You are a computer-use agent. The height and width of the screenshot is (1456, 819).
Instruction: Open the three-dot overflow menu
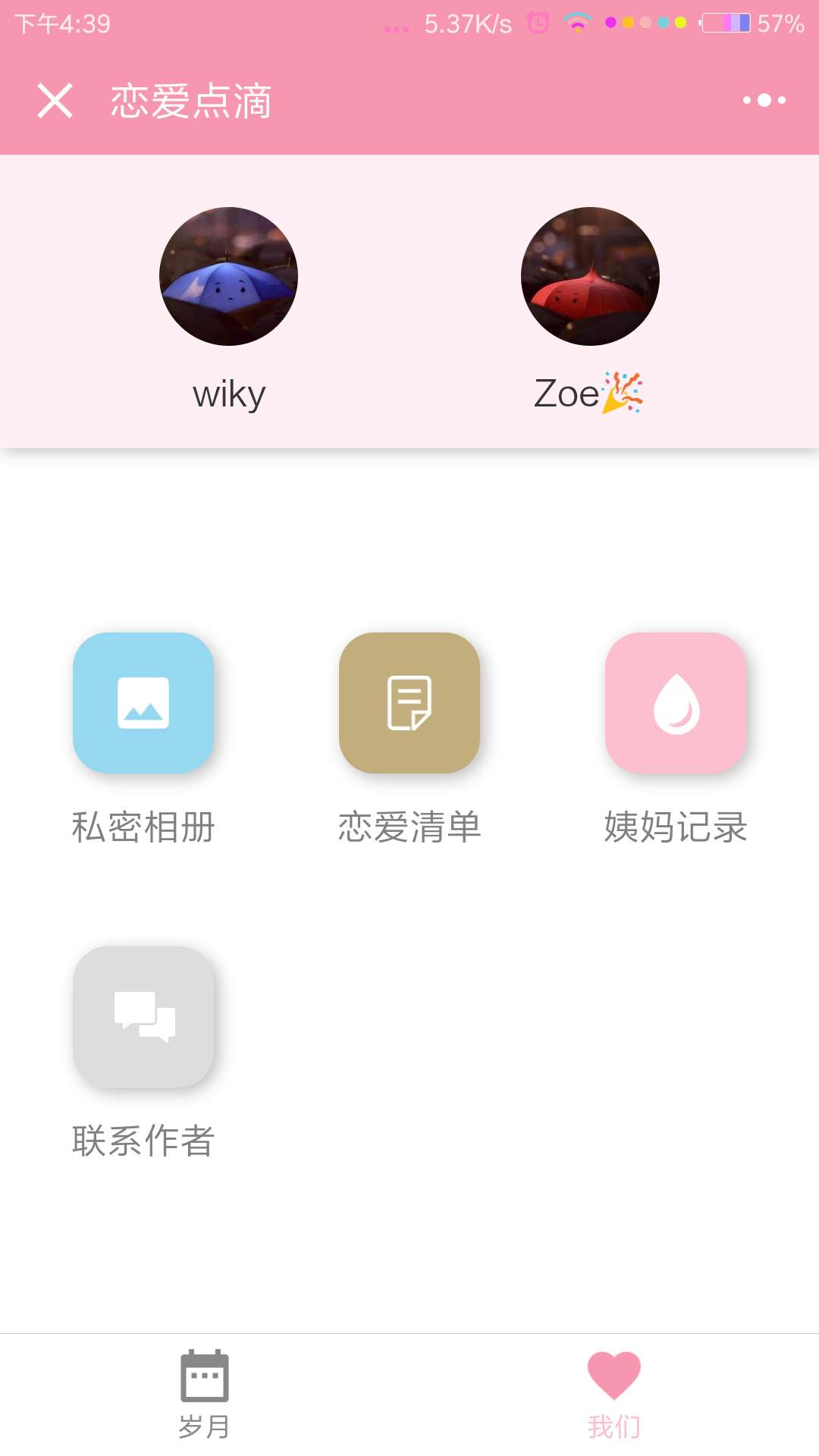pos(764,100)
